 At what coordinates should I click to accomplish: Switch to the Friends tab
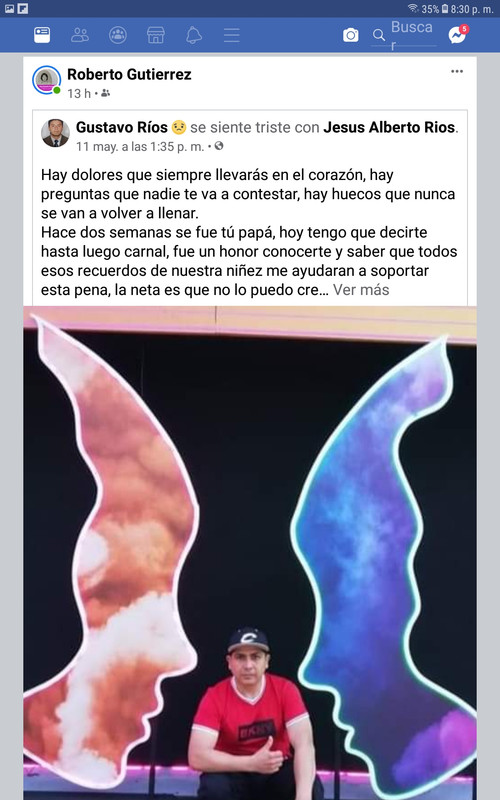[x=80, y=35]
